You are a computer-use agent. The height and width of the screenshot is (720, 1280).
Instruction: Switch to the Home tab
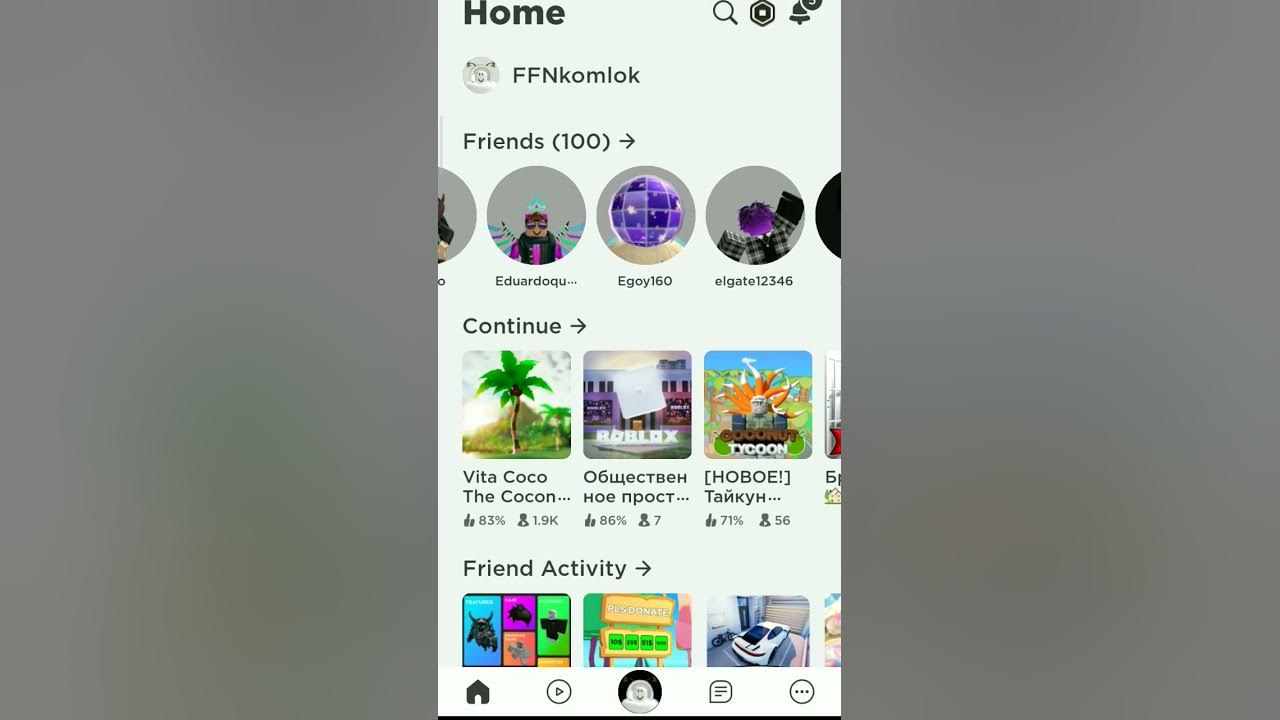pos(478,692)
